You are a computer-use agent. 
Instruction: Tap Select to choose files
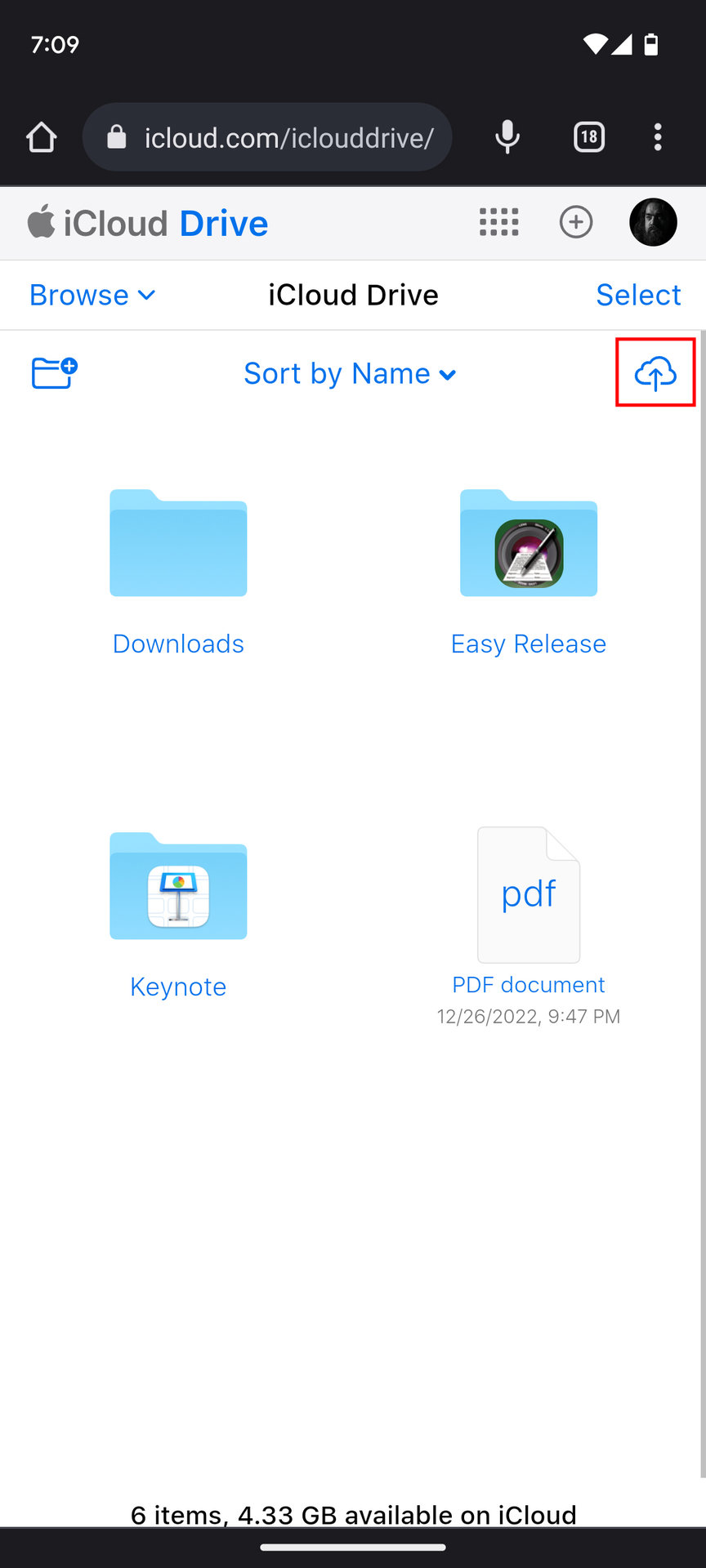637,295
